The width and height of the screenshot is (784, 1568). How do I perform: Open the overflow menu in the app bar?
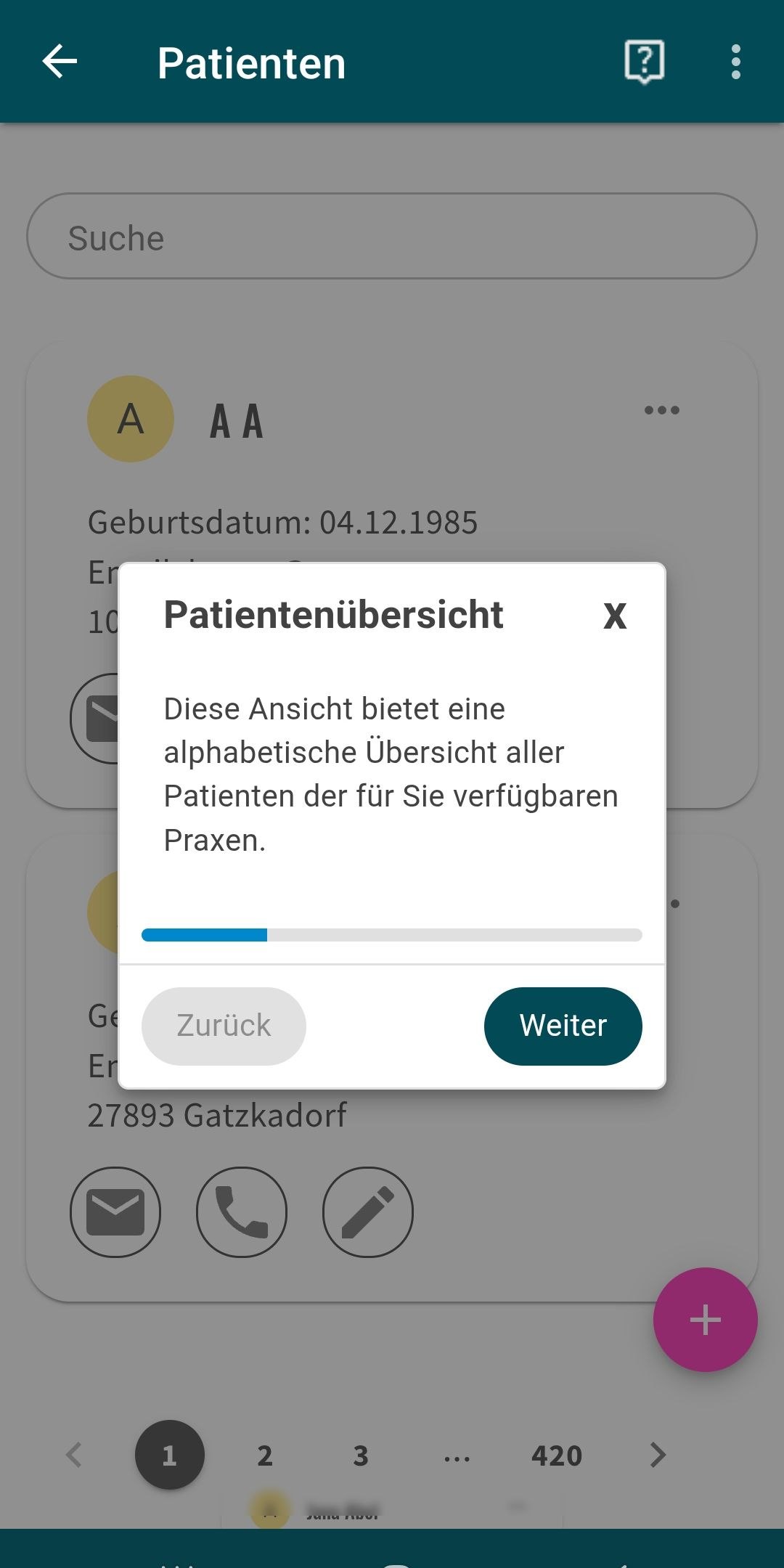[x=735, y=62]
